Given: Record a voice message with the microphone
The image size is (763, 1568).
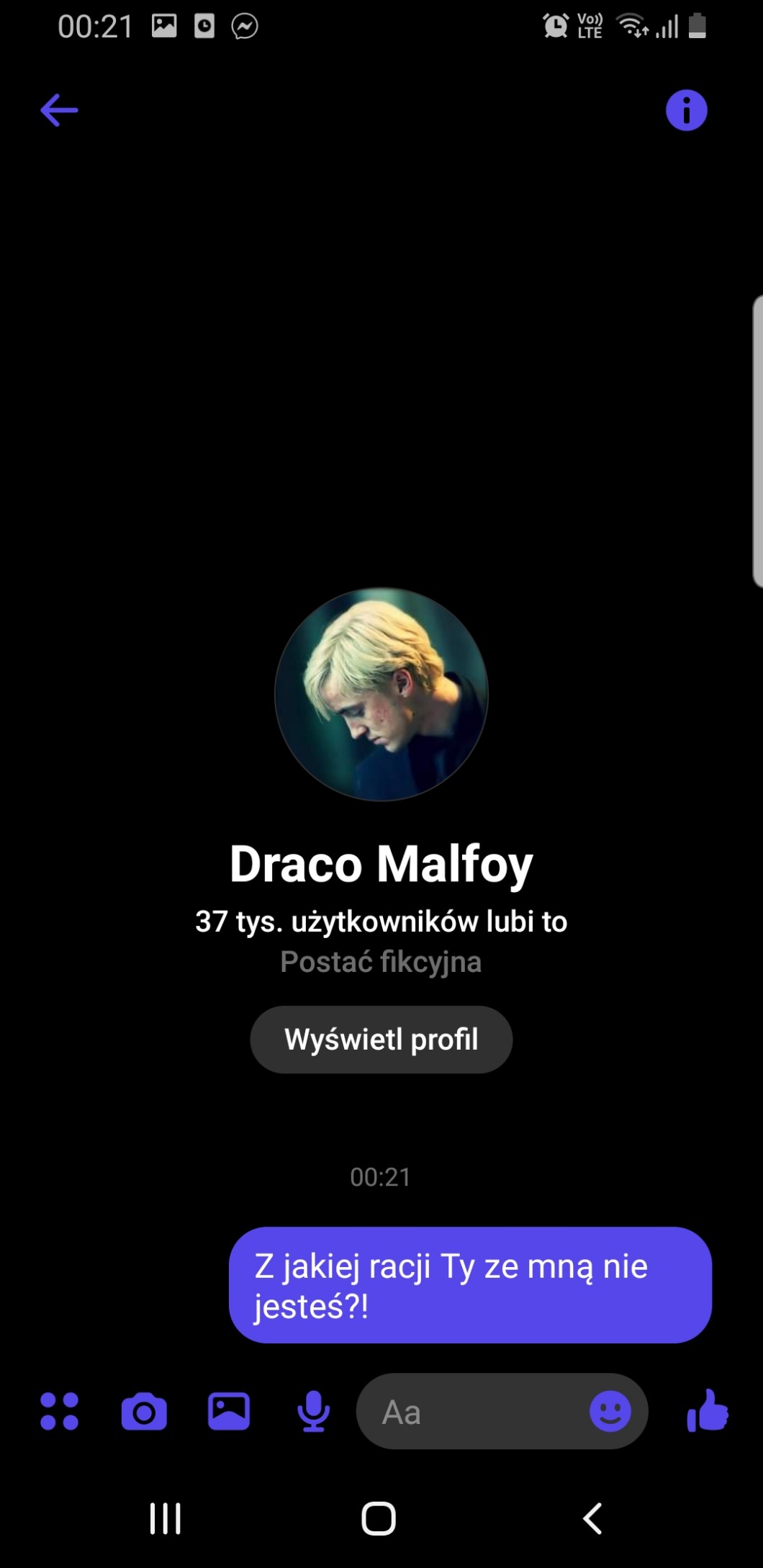Looking at the screenshot, I should [x=313, y=1411].
